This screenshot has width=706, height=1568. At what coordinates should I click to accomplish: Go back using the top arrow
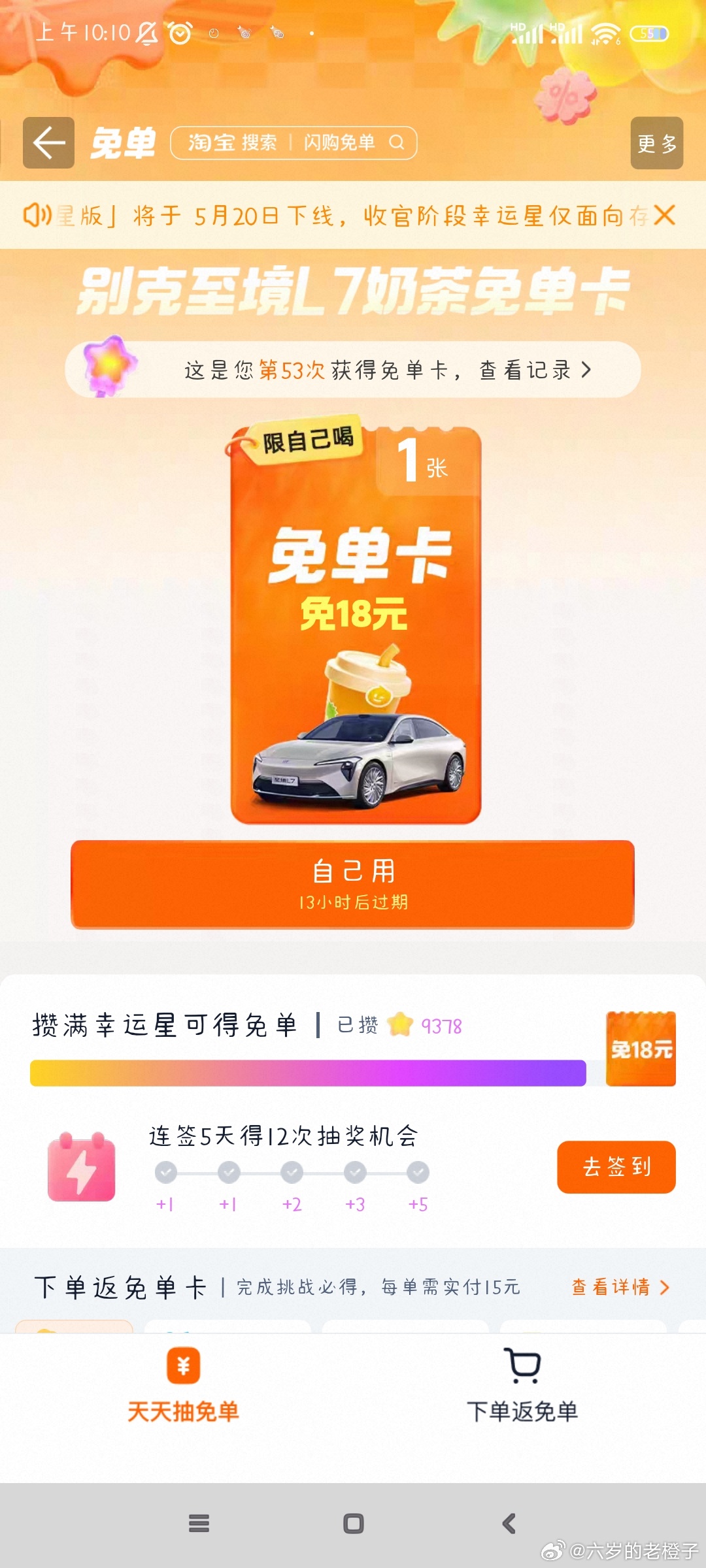click(48, 143)
